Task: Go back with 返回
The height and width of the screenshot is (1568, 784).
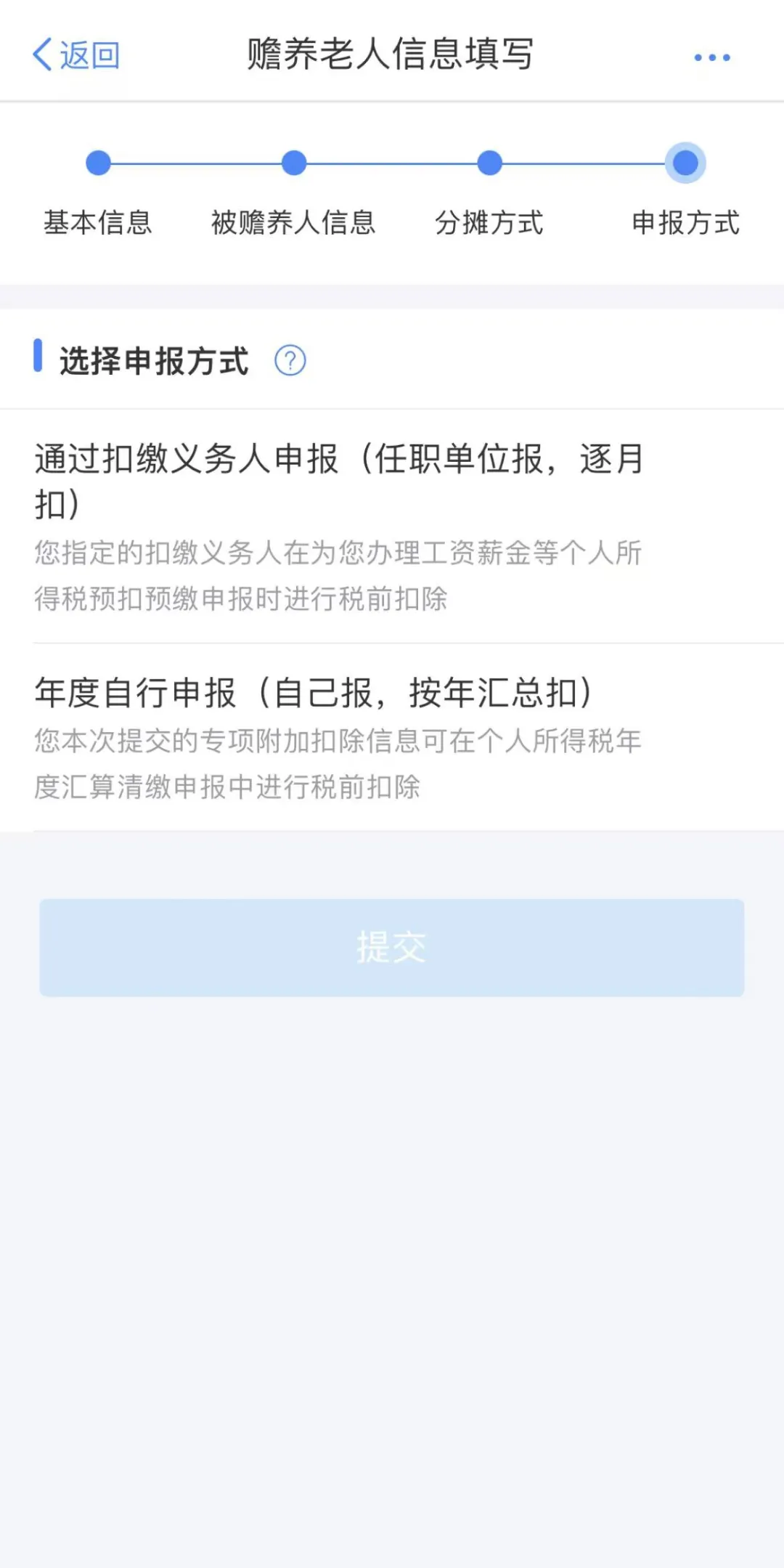Action: [76, 55]
